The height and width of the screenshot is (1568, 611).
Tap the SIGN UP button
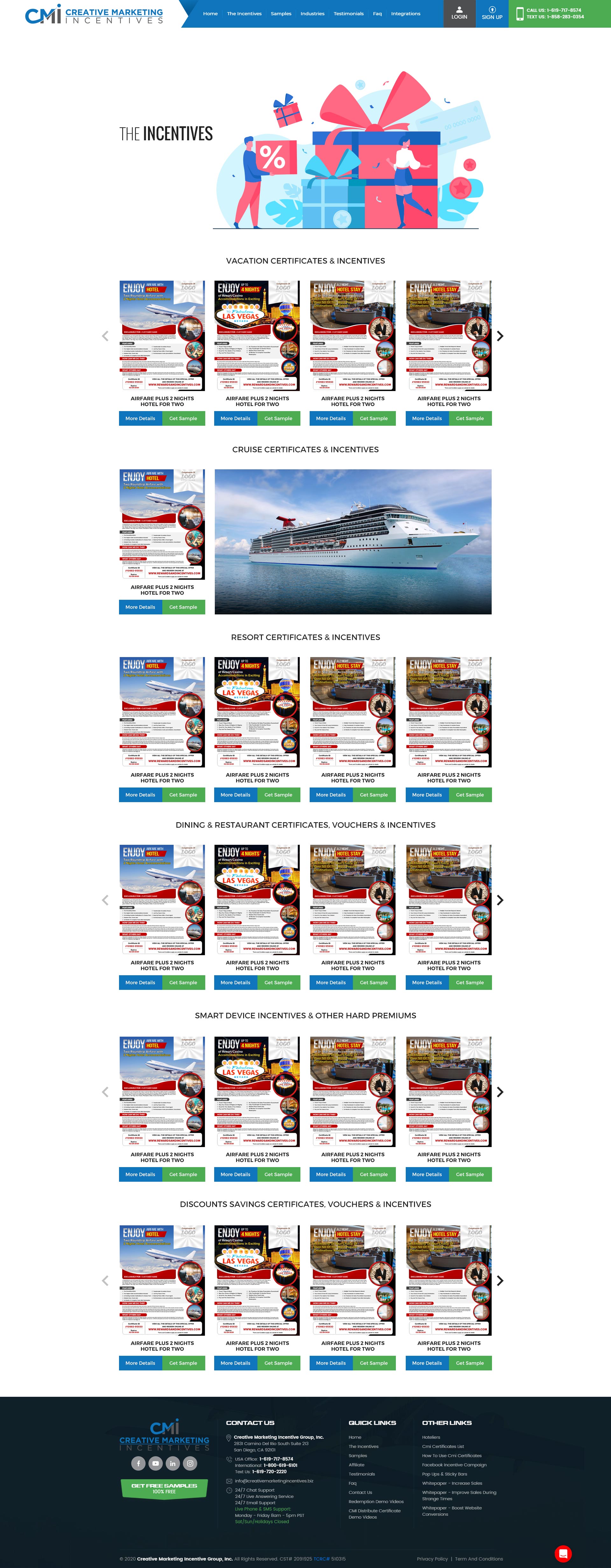point(492,13)
